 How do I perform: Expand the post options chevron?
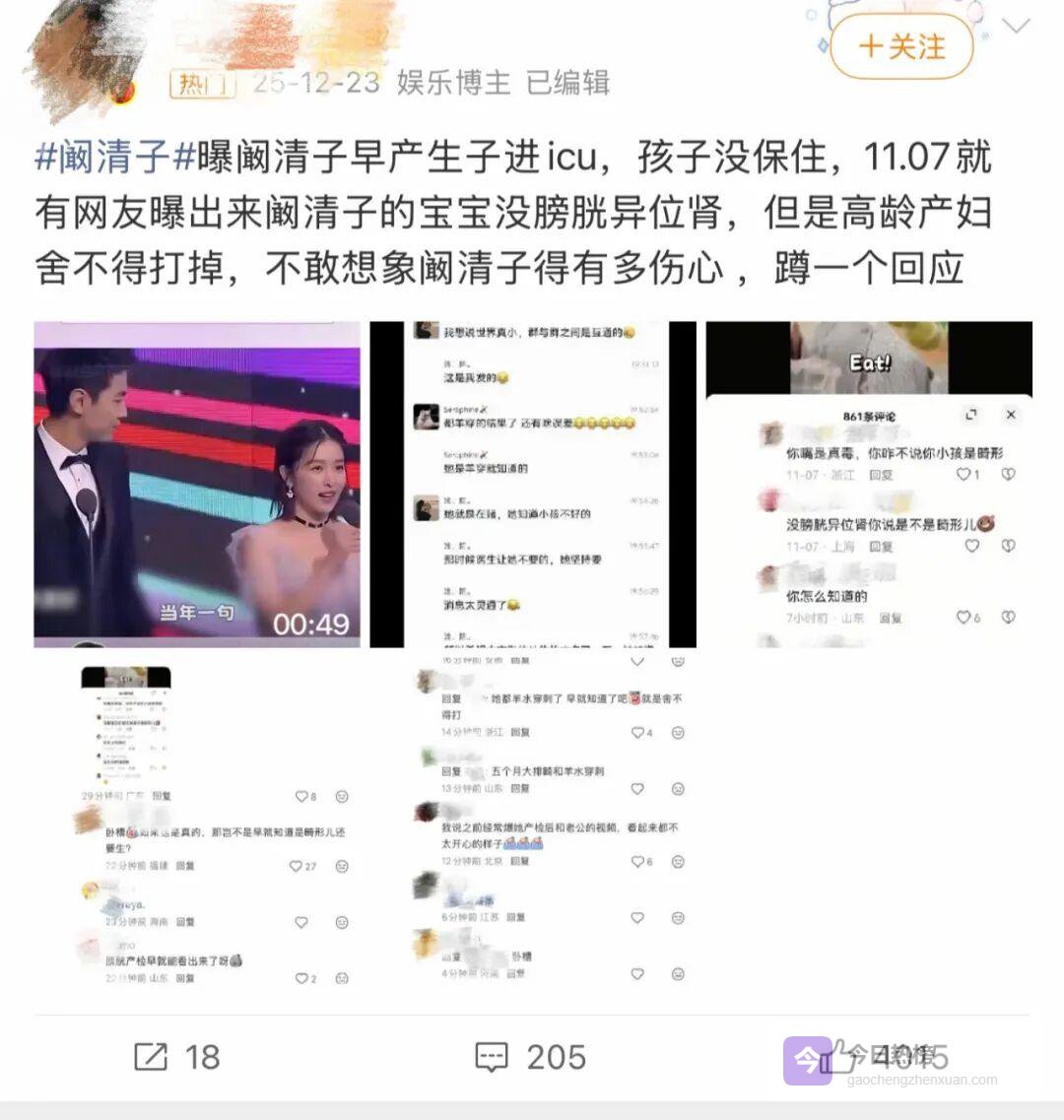(x=1016, y=26)
